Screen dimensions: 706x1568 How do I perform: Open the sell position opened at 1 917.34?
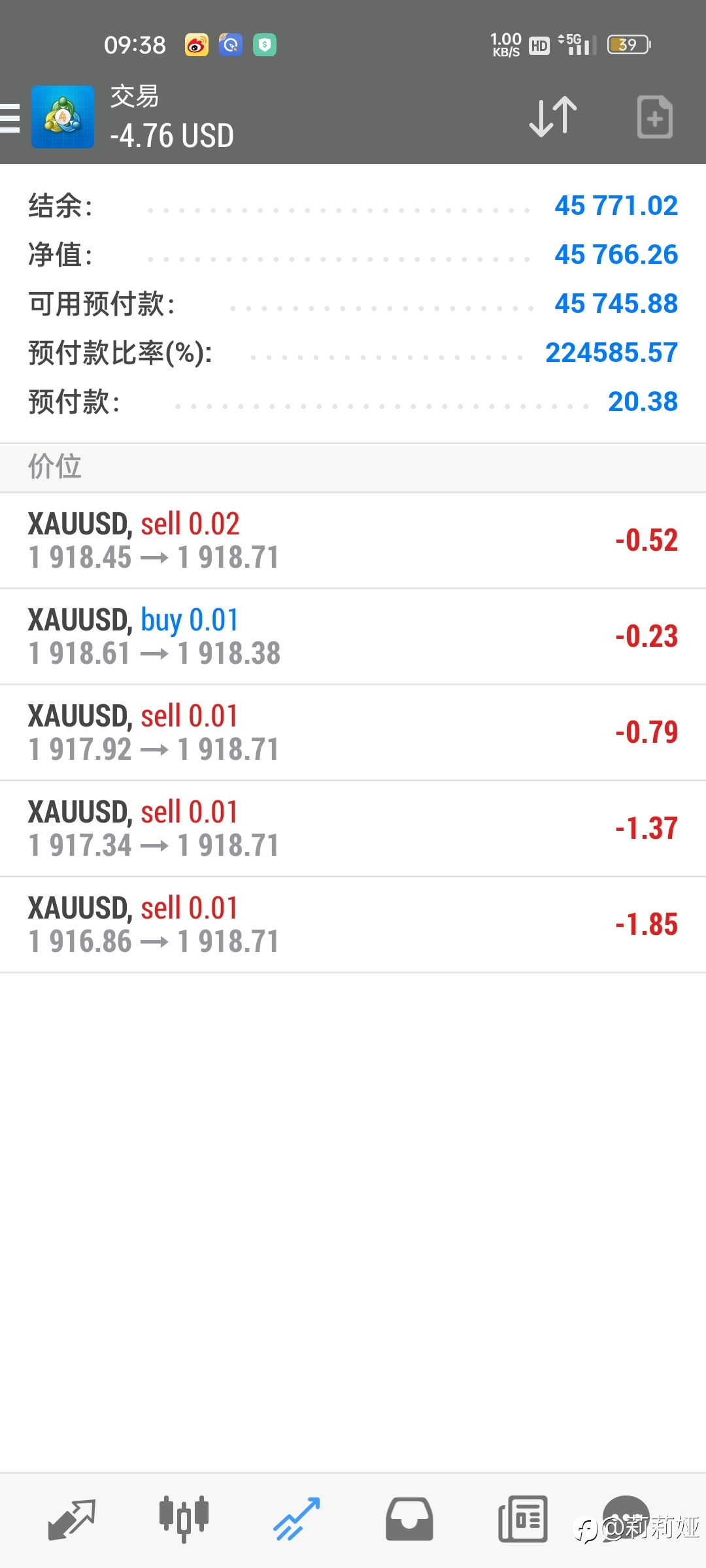[x=353, y=829]
